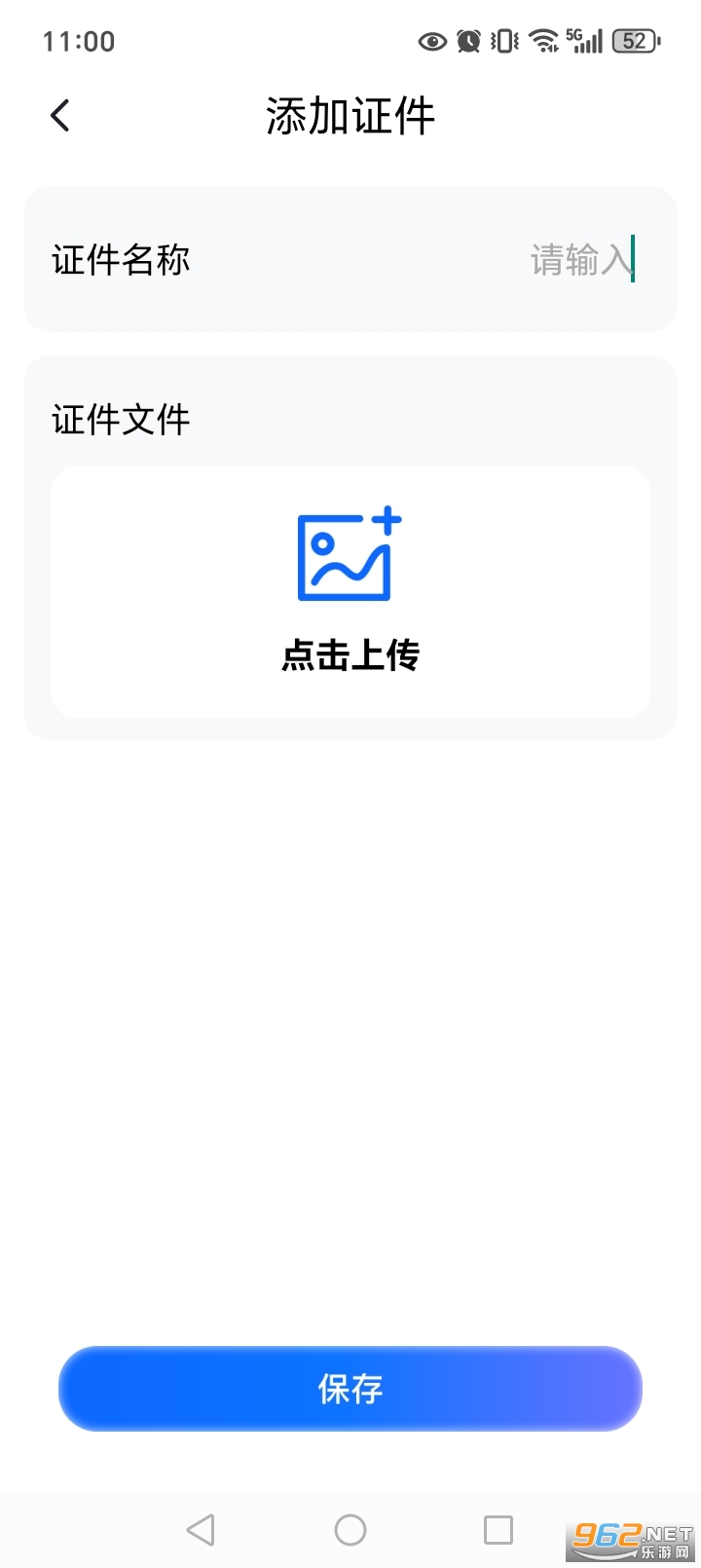The width and height of the screenshot is (701, 1568).
Task: Tap the 证件名称 label row
Action: click(x=120, y=259)
